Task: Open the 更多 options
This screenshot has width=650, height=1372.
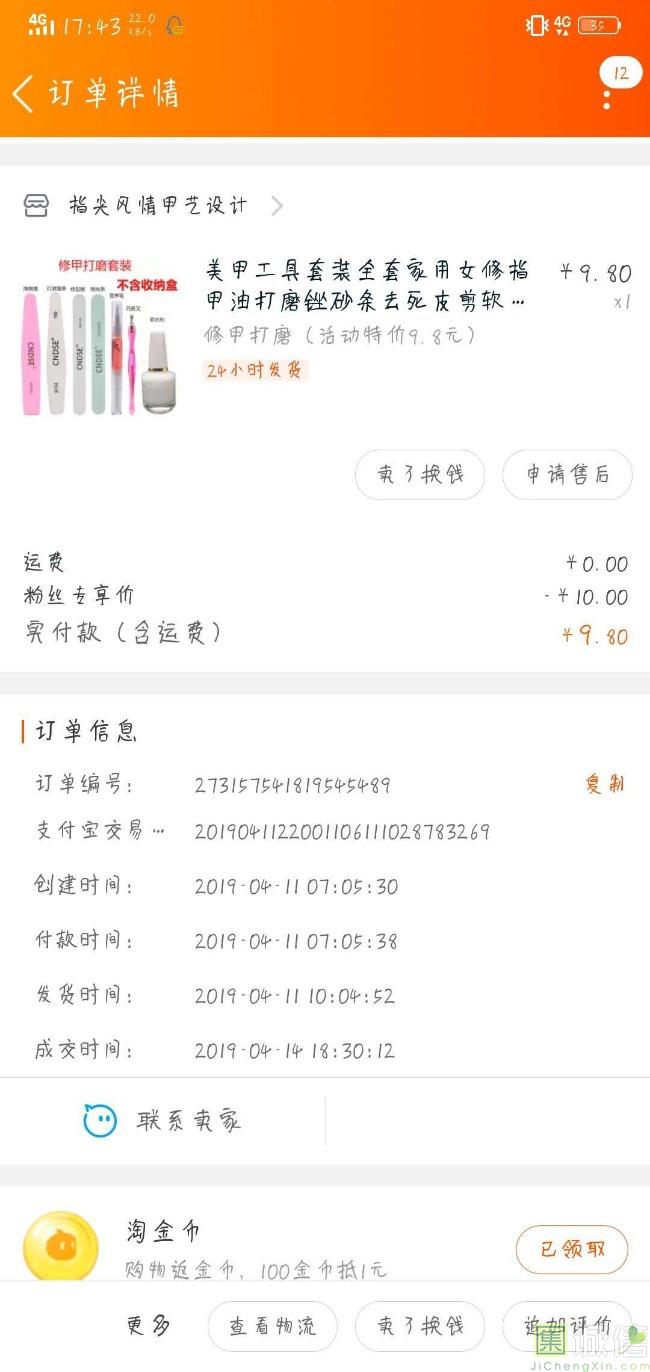Action: tap(148, 1326)
